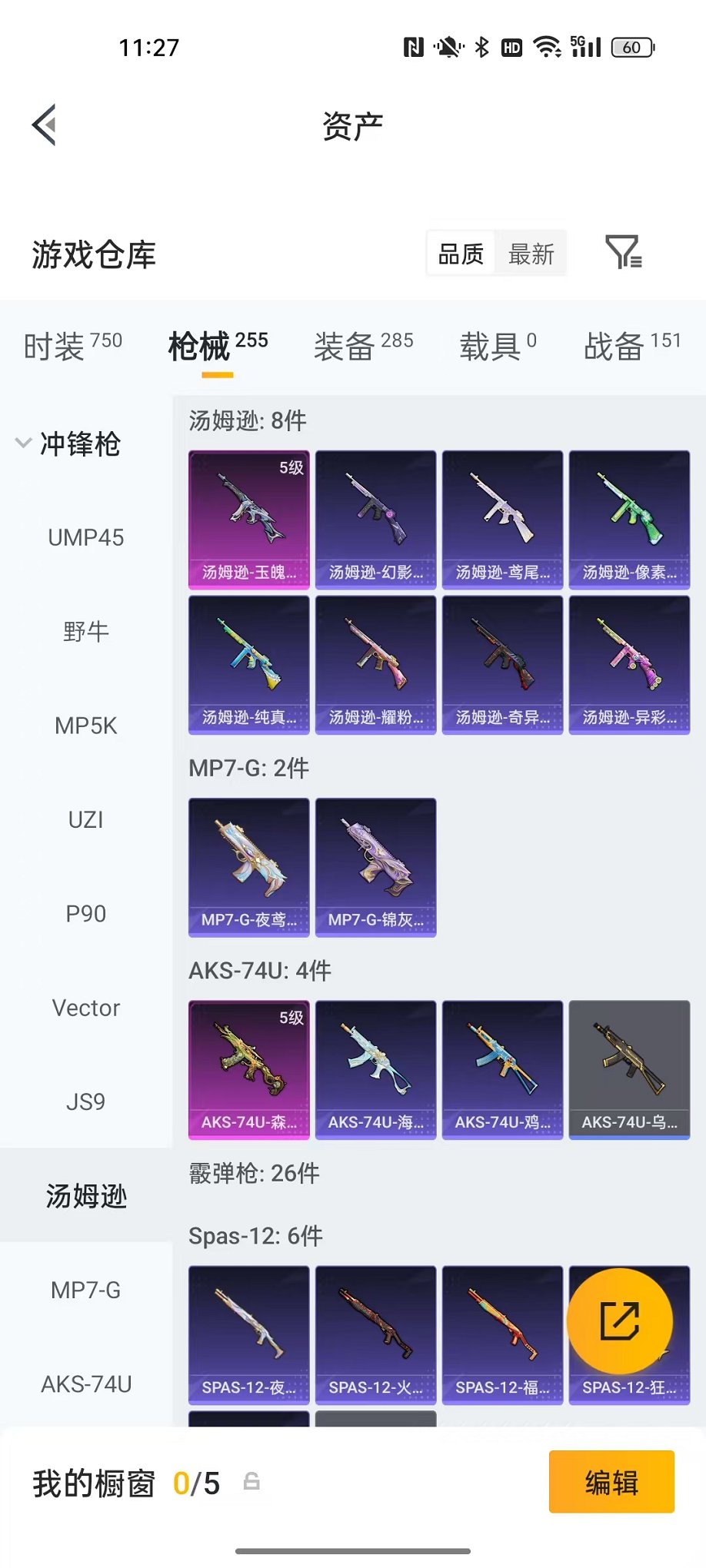Switch to the 战备 tab
The width and height of the screenshot is (706, 1568).
pos(632,346)
